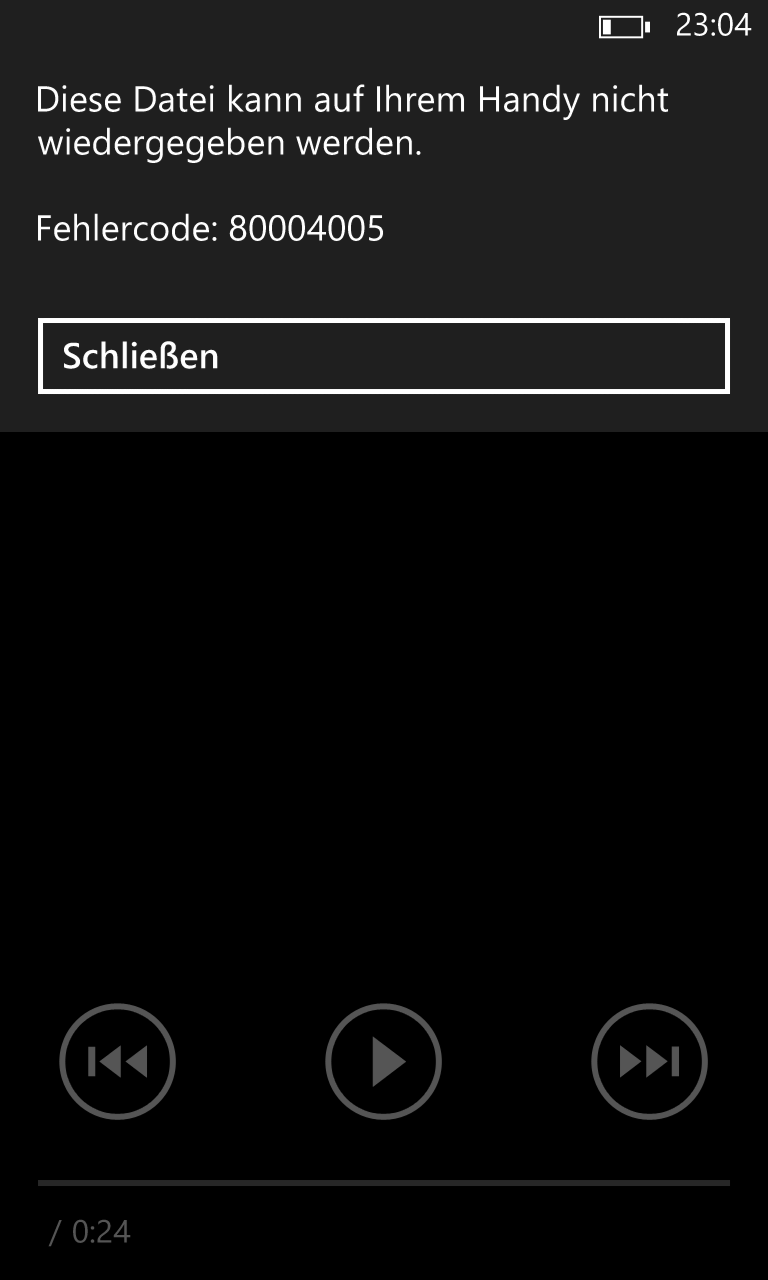Viewport: 768px width, 1280px height.
Task: Skip to the next track
Action: click(649, 1061)
